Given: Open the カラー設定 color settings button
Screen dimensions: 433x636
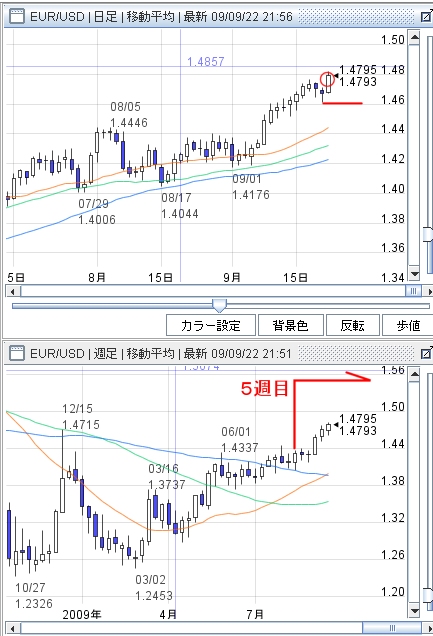Looking at the screenshot, I should click(x=211, y=325).
